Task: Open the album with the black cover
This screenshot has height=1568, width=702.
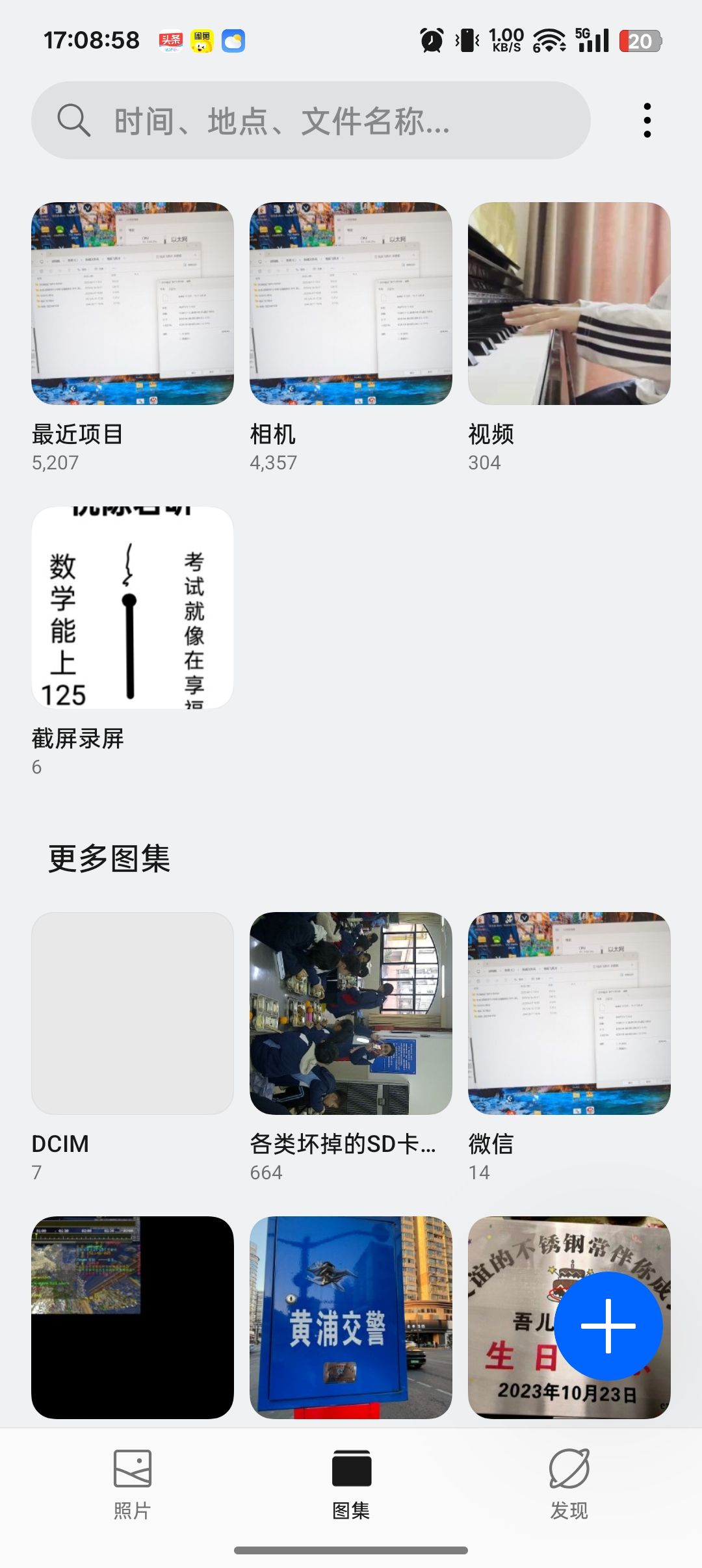Action: coord(133,1317)
